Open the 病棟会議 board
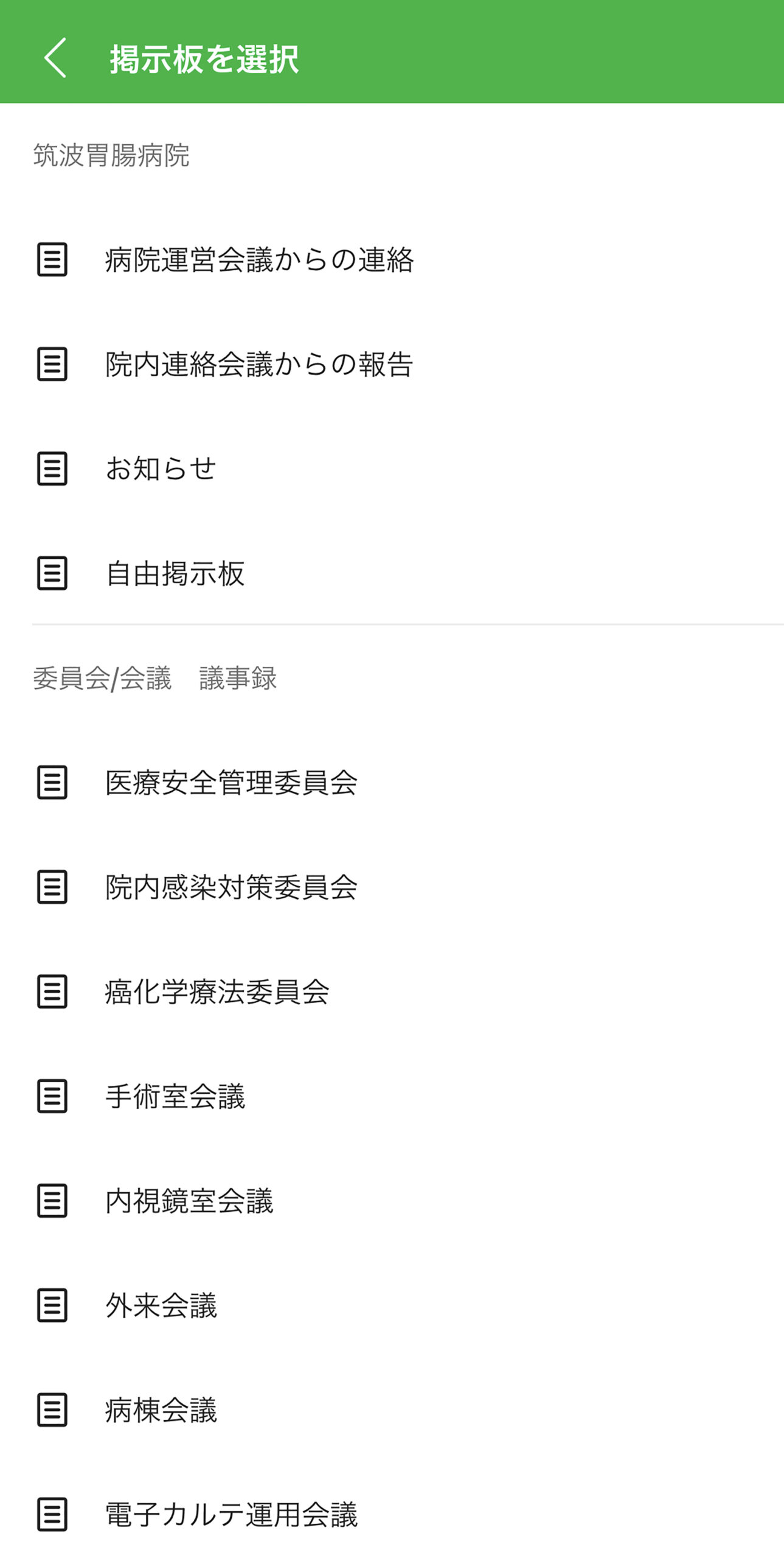 [x=161, y=1411]
